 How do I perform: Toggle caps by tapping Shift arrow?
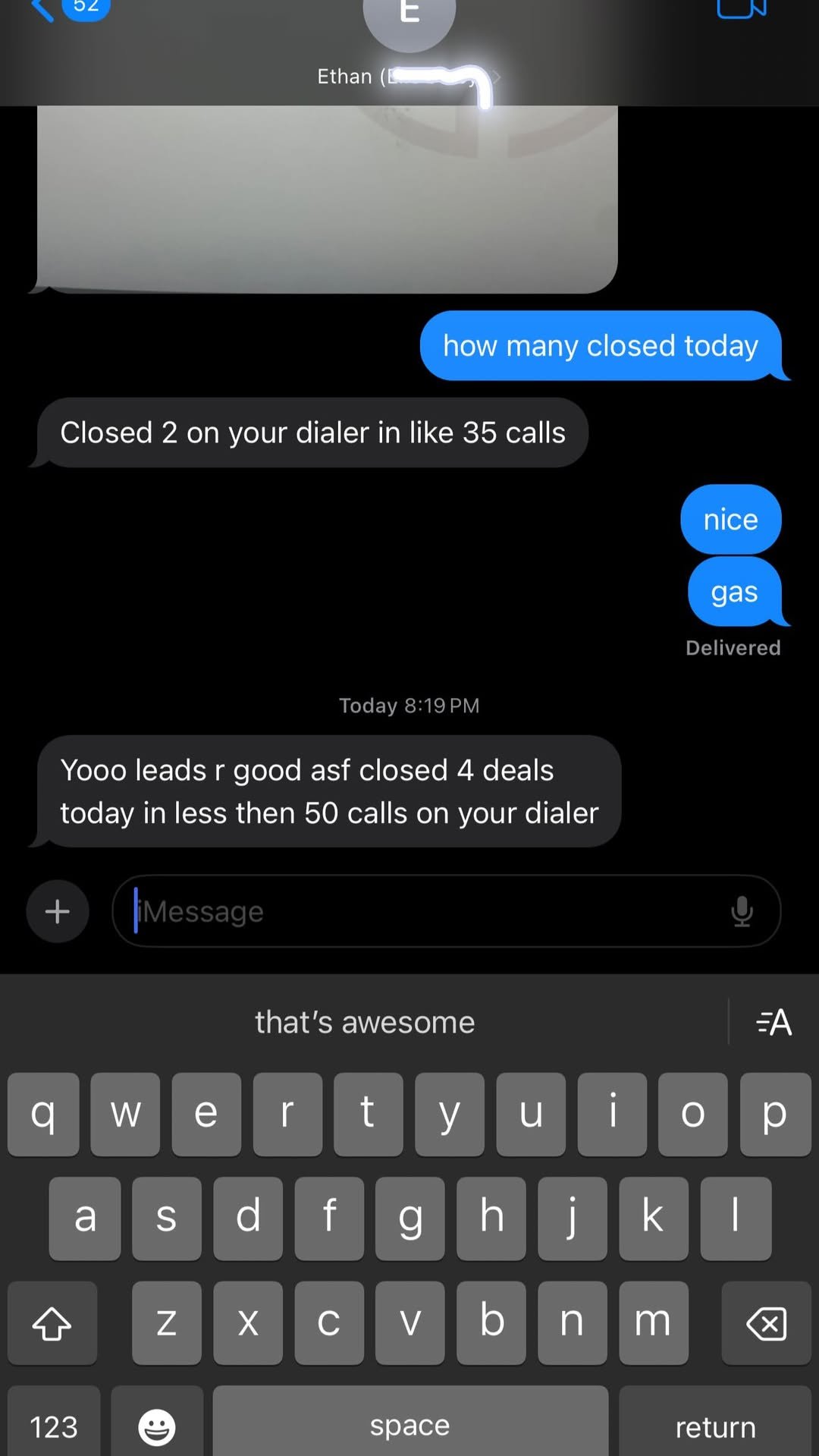coord(52,1322)
